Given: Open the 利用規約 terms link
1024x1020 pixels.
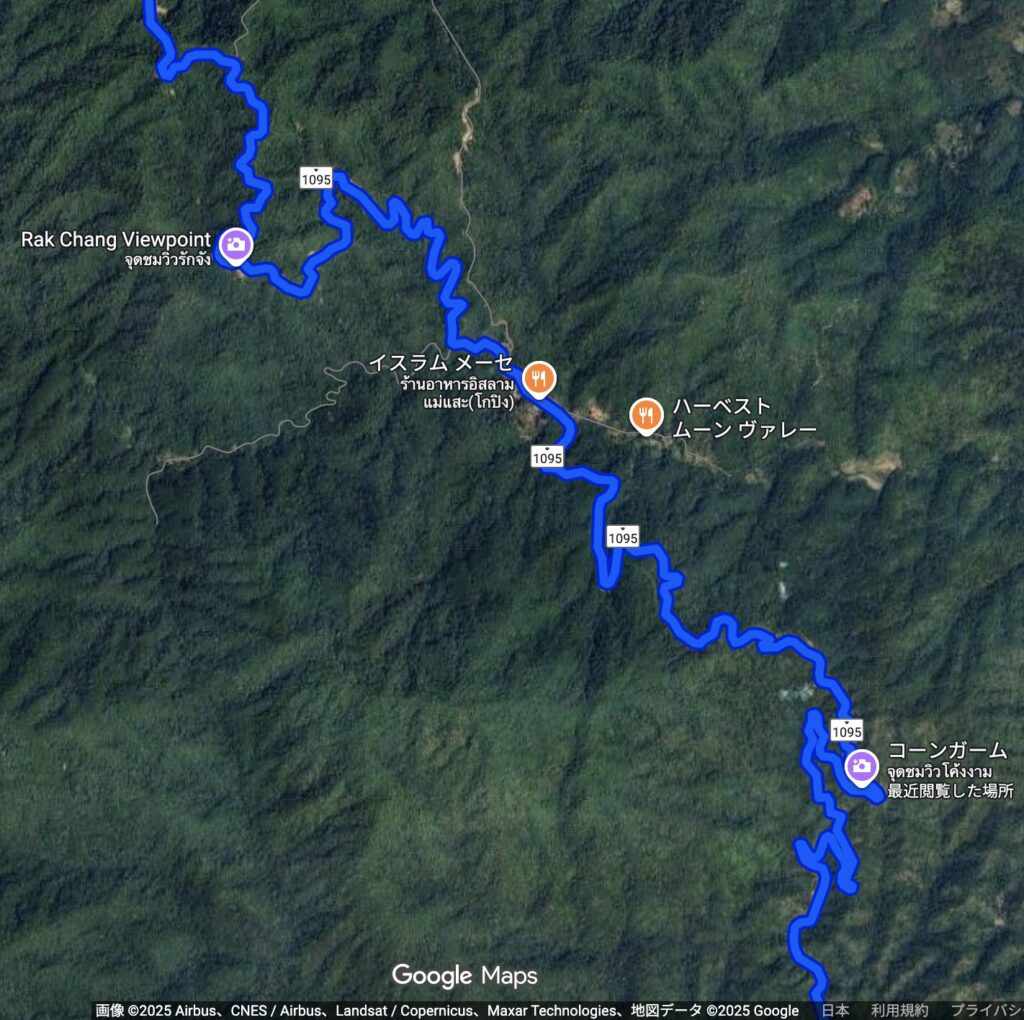Looking at the screenshot, I should pyautogui.click(x=899, y=1011).
